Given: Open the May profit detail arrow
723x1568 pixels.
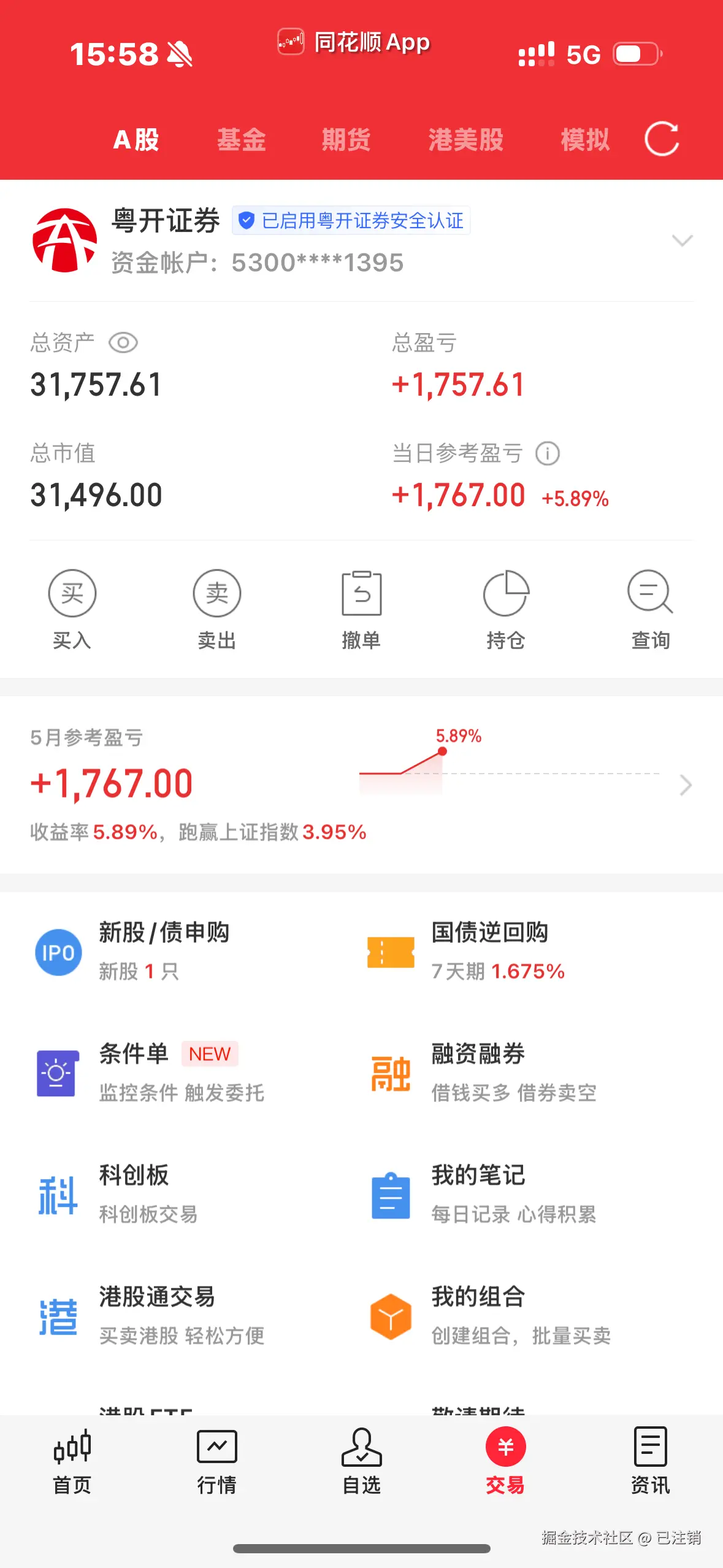Looking at the screenshot, I should click(685, 785).
